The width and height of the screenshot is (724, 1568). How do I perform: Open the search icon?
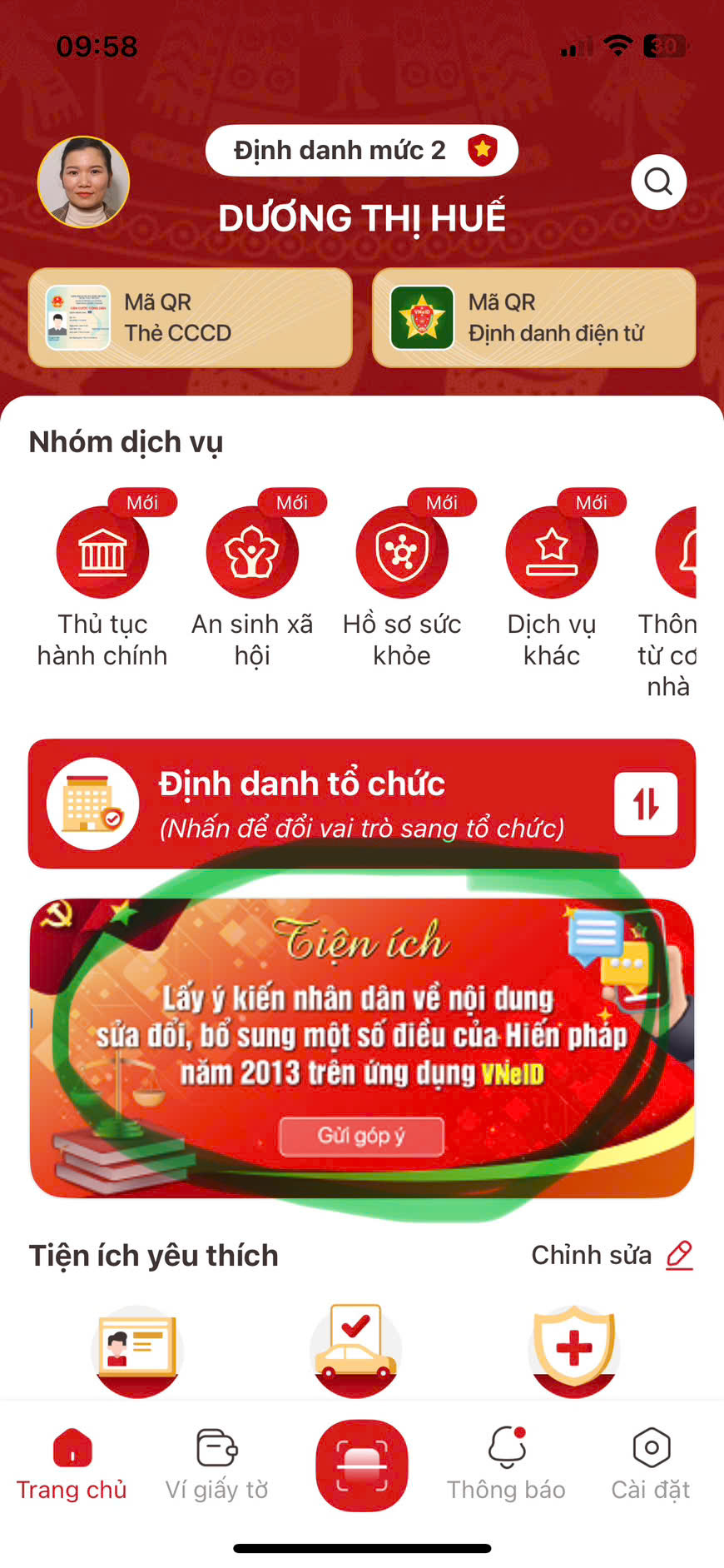point(658,182)
